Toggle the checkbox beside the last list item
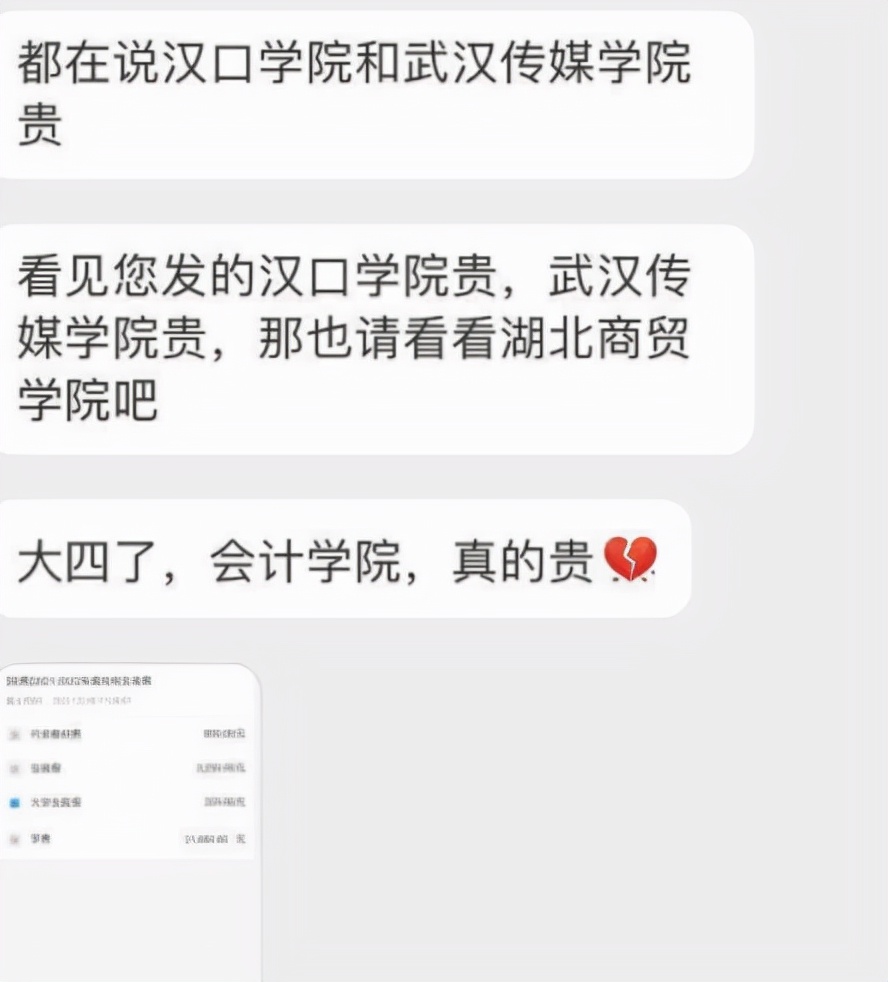The height and width of the screenshot is (982, 888). [13, 838]
